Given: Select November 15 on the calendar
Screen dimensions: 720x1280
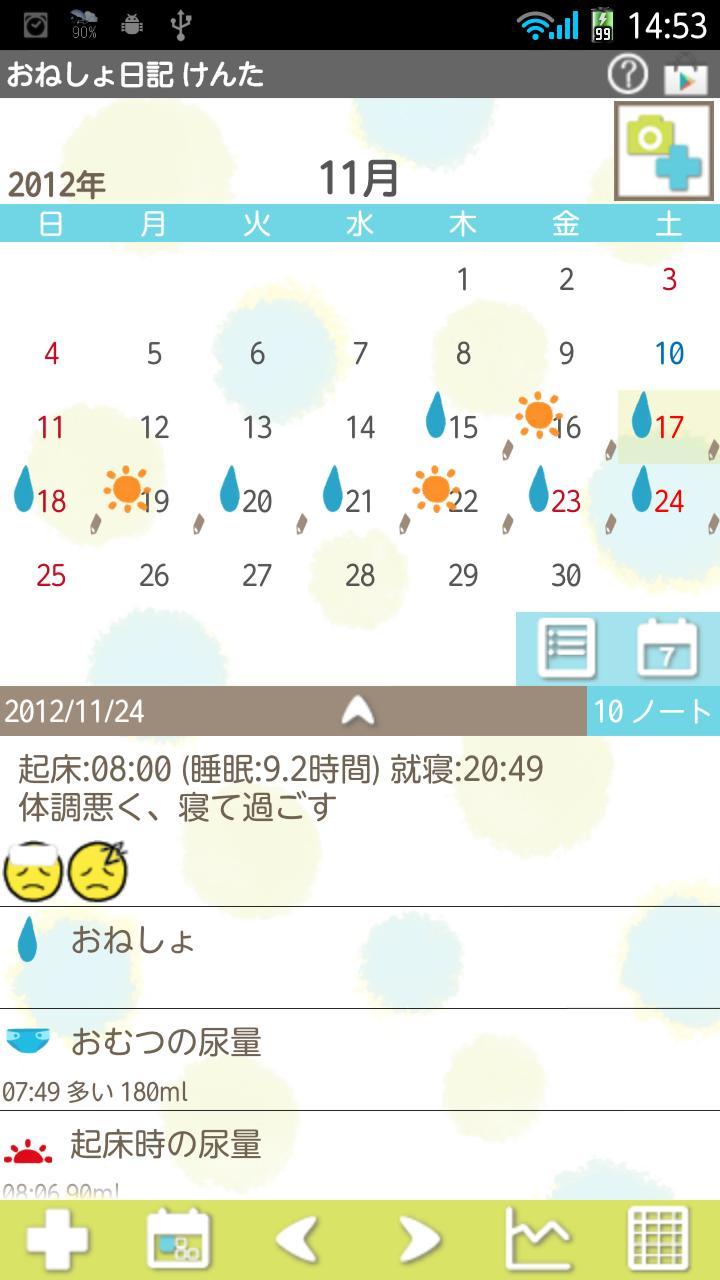Looking at the screenshot, I should point(462,427).
